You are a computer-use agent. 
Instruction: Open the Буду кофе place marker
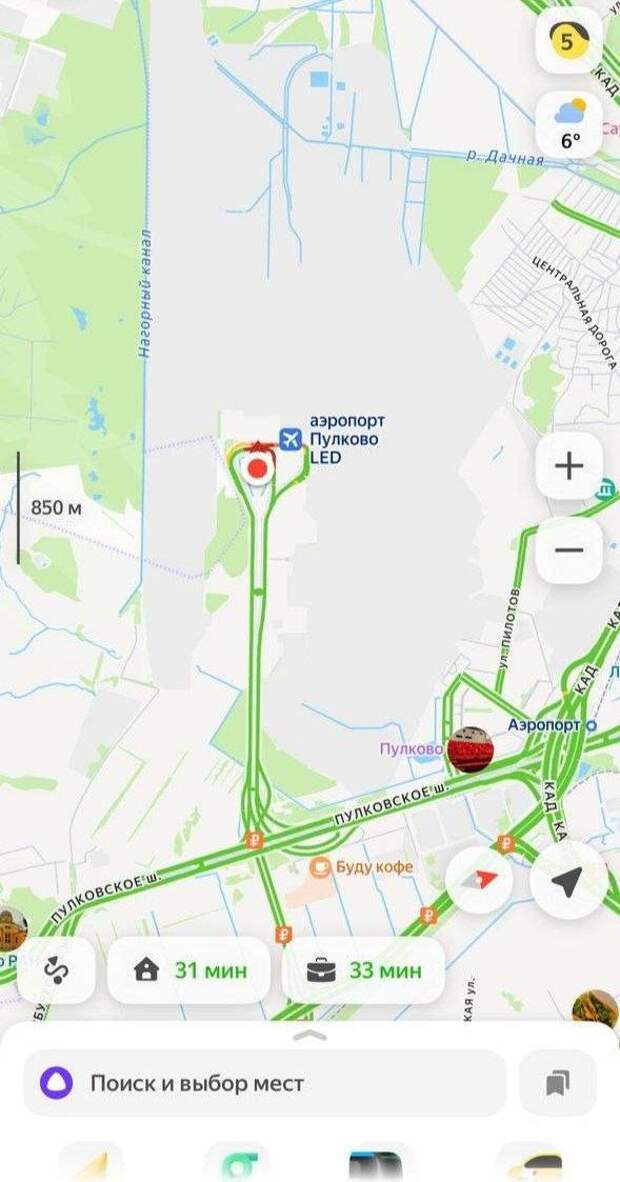[x=321, y=867]
